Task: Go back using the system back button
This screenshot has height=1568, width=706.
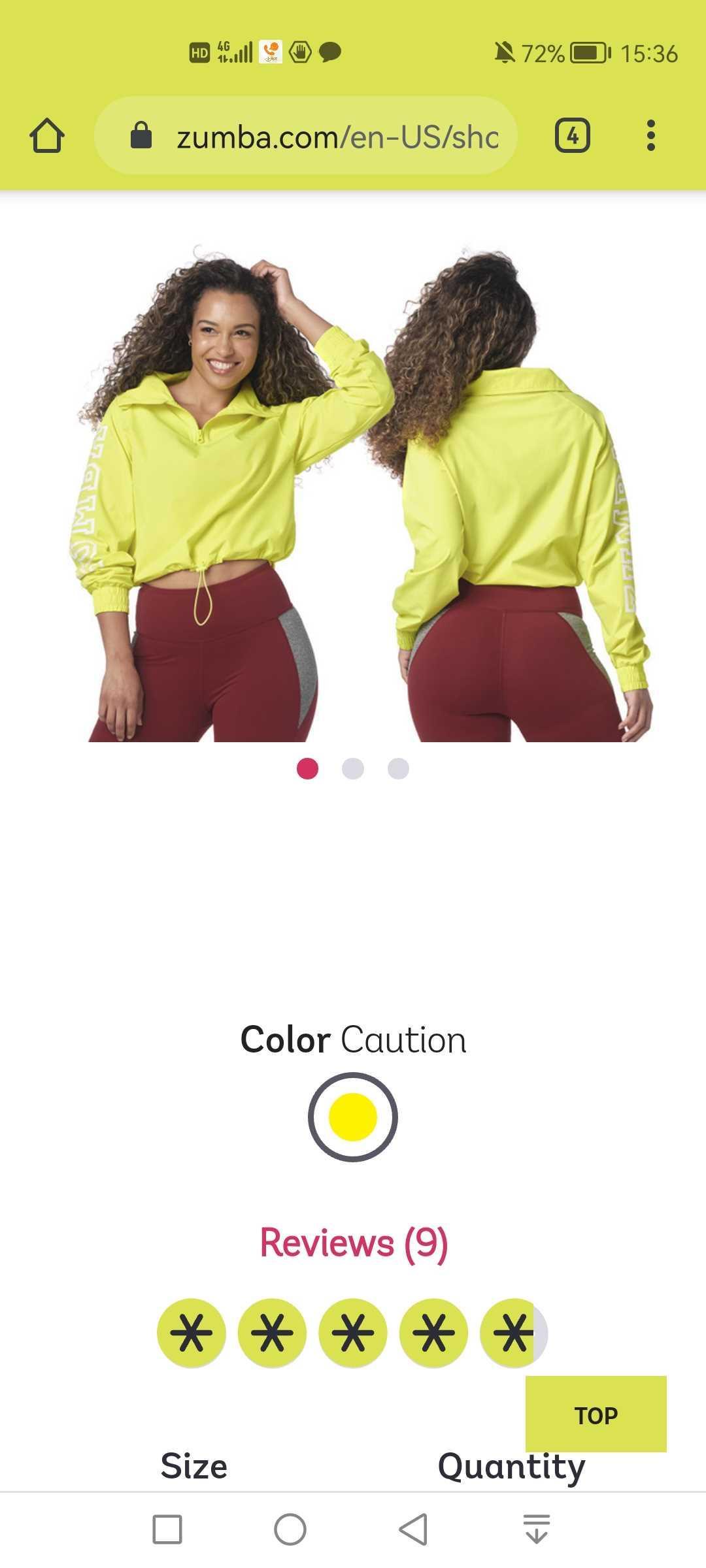Action: [413, 1529]
